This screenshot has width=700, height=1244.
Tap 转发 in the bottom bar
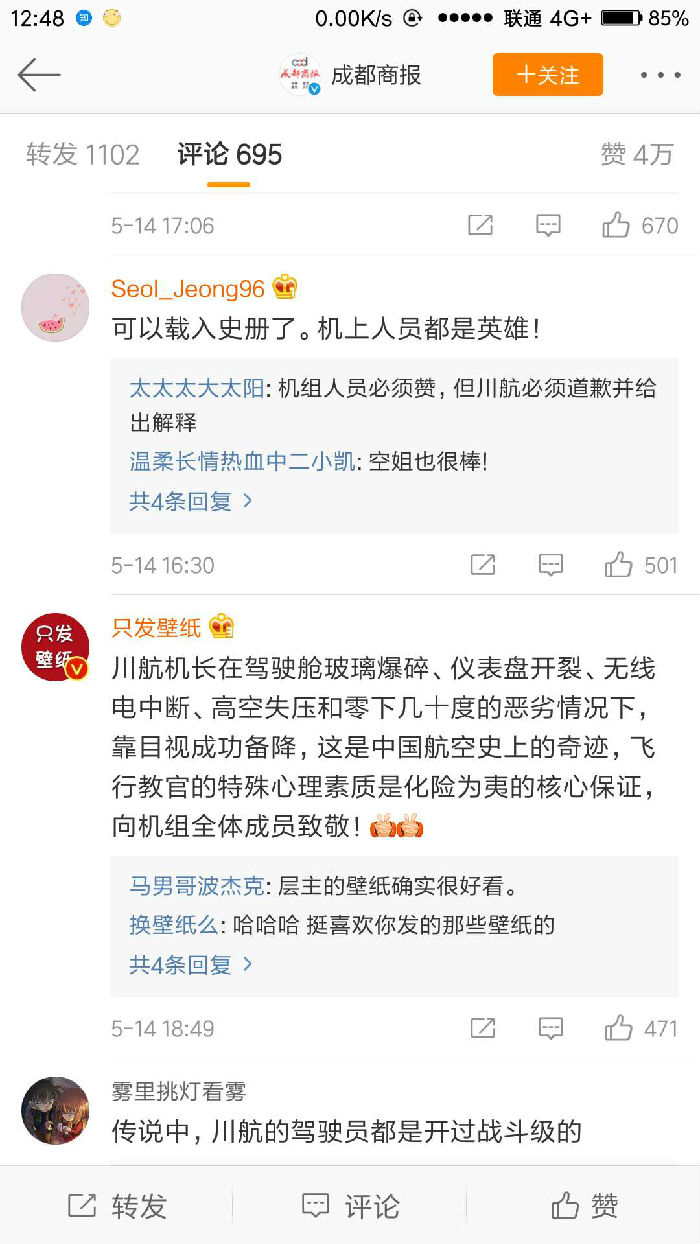click(x=117, y=1206)
